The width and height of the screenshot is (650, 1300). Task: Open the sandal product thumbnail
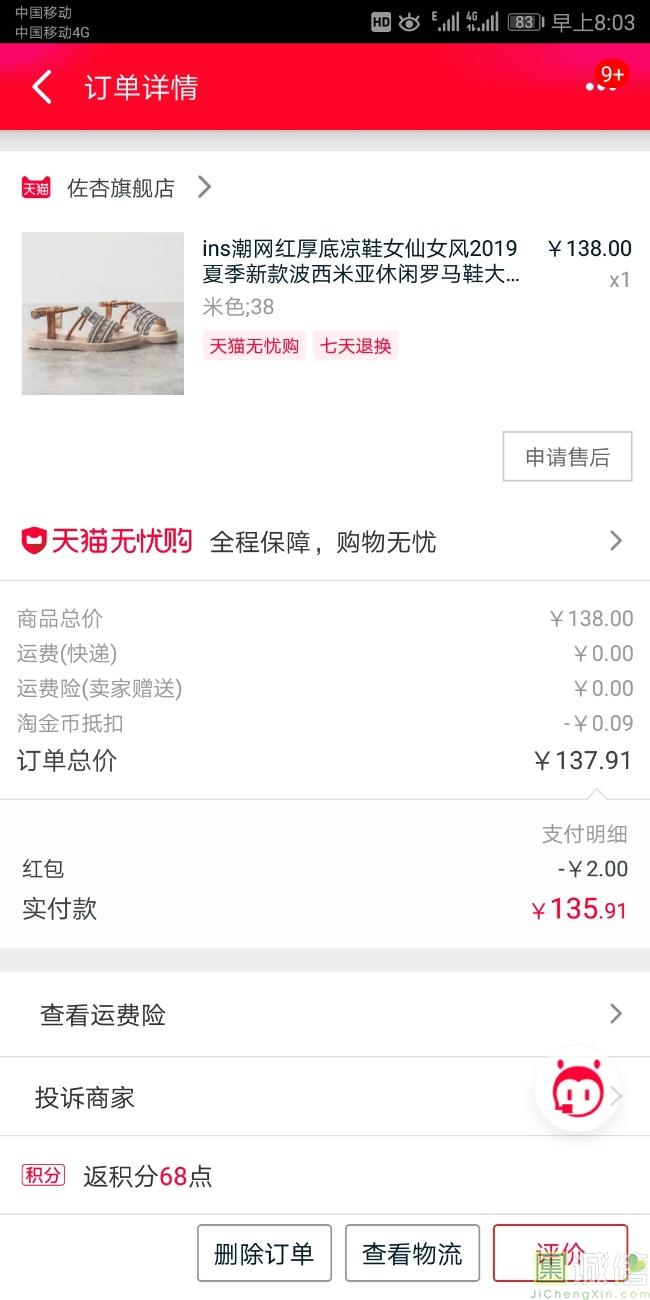(103, 314)
